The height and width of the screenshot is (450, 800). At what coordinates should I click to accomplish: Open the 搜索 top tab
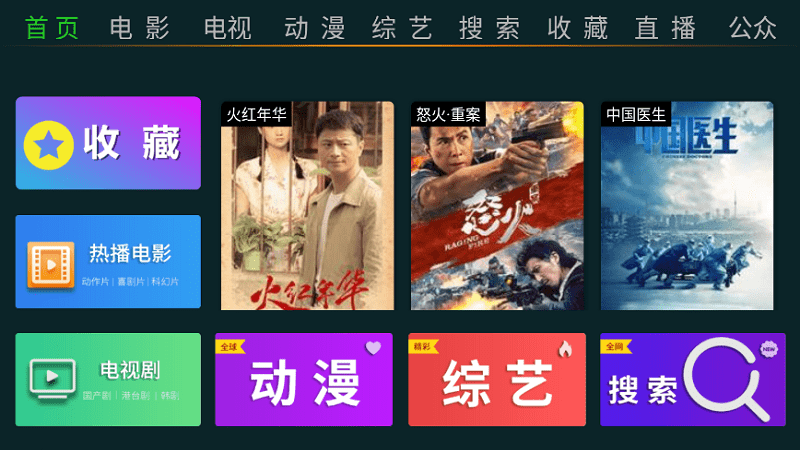490,28
